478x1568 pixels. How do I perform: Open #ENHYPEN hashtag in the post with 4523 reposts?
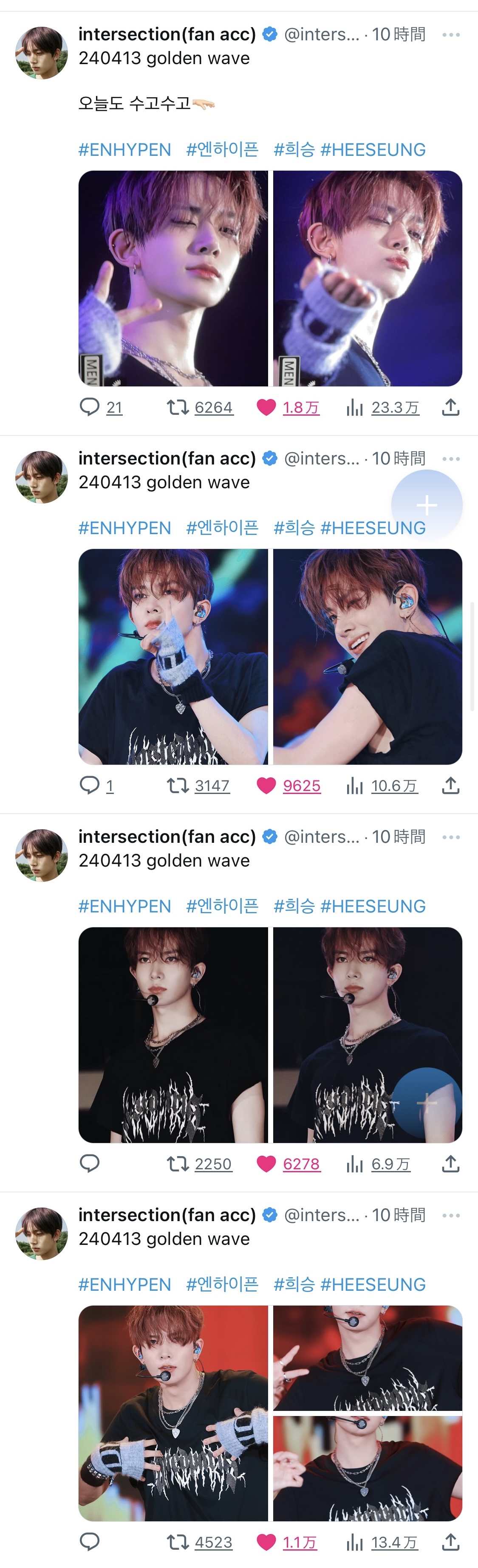(x=125, y=1284)
